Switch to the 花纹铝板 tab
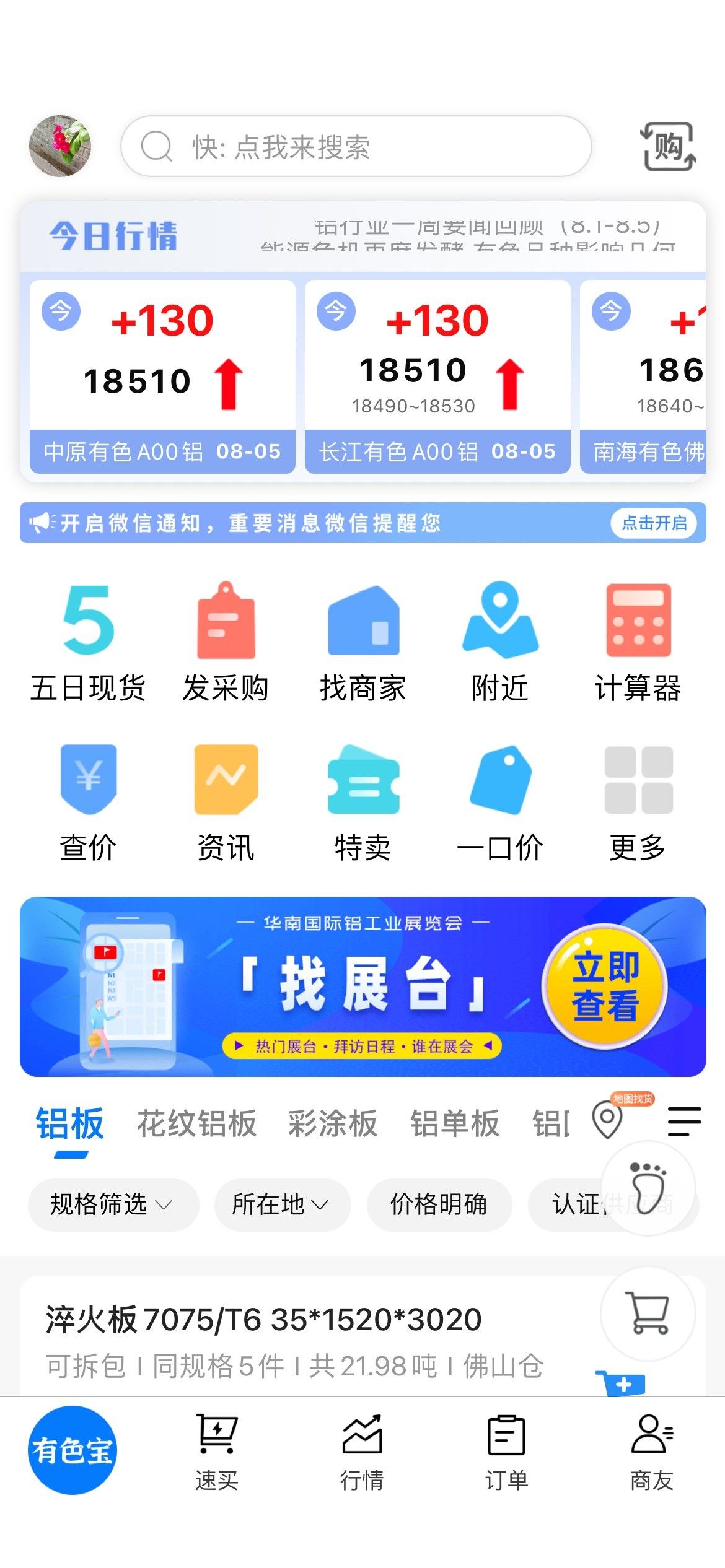 tap(196, 1123)
